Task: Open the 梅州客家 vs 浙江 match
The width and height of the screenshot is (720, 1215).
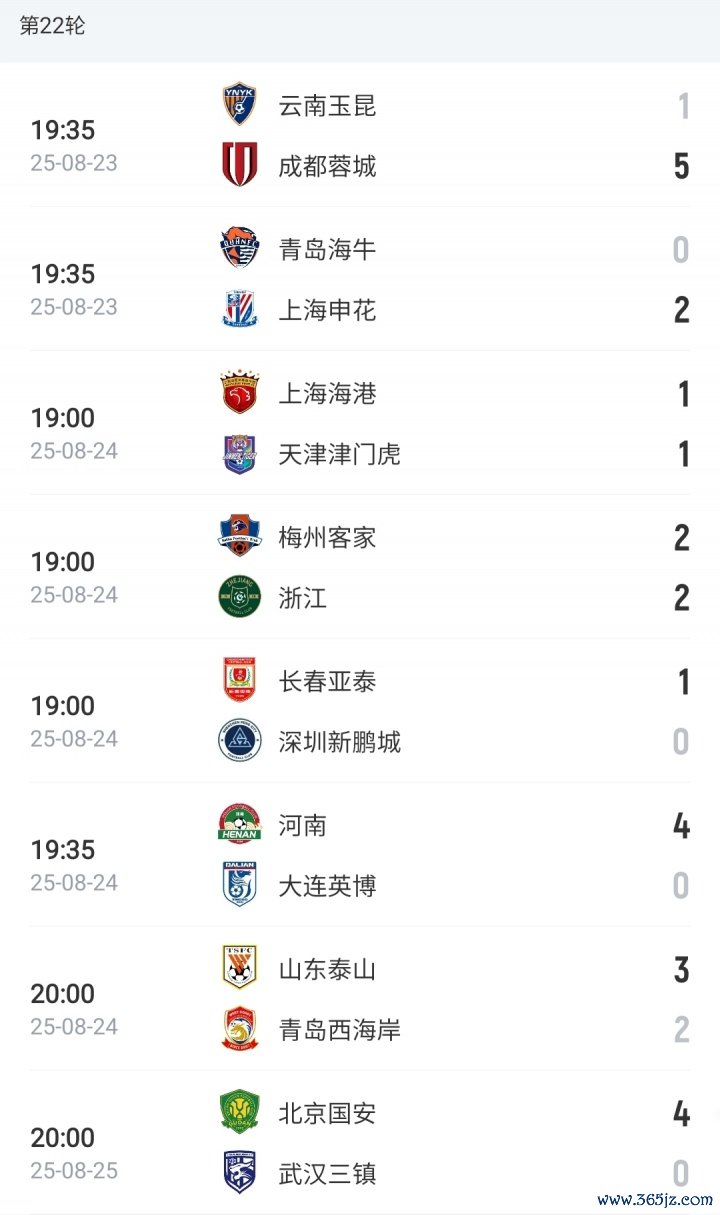Action: click(x=360, y=567)
